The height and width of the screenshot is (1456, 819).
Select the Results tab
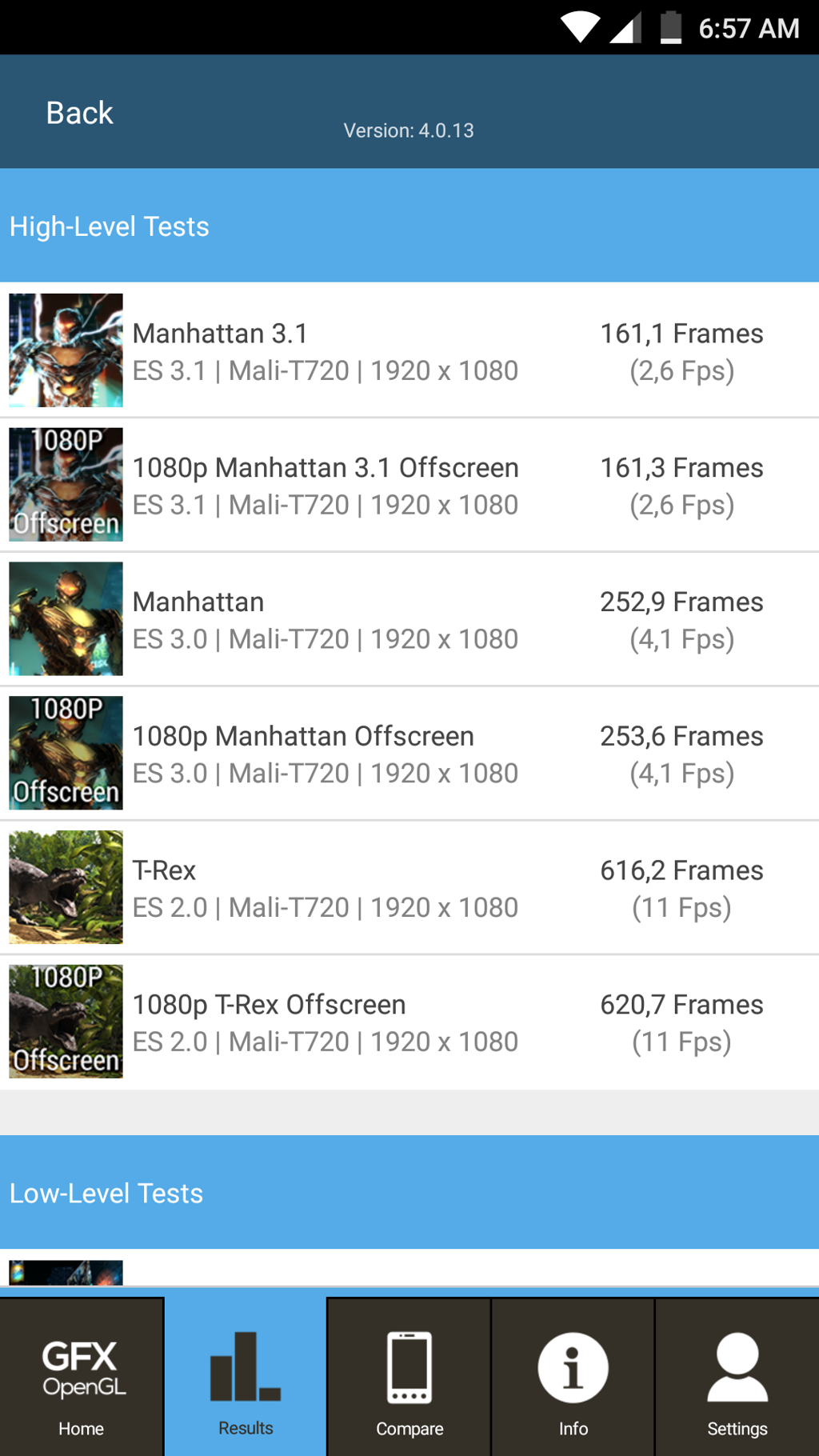click(x=246, y=1378)
